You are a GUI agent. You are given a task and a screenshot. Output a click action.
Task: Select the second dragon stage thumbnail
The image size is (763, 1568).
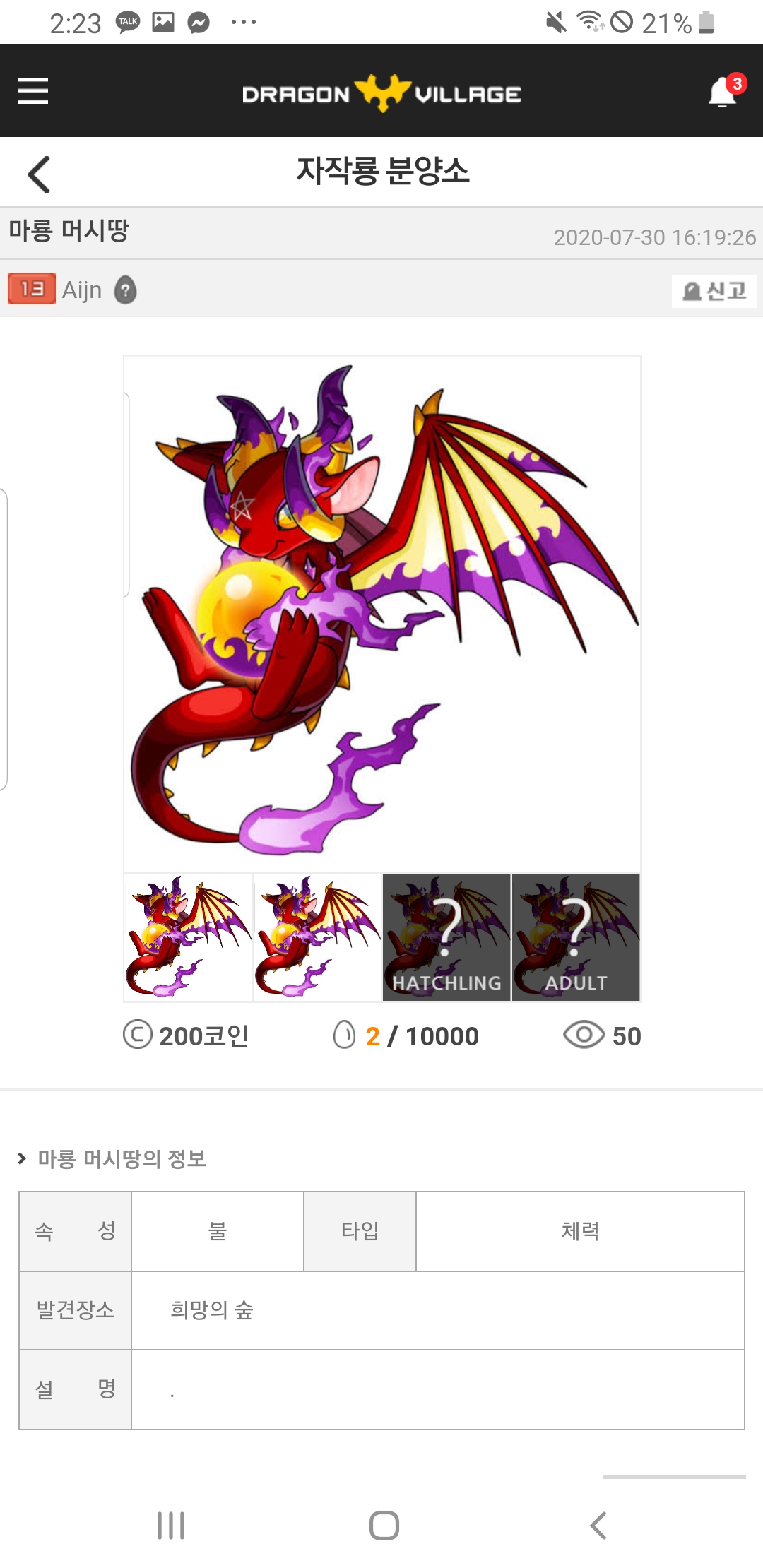click(x=318, y=937)
